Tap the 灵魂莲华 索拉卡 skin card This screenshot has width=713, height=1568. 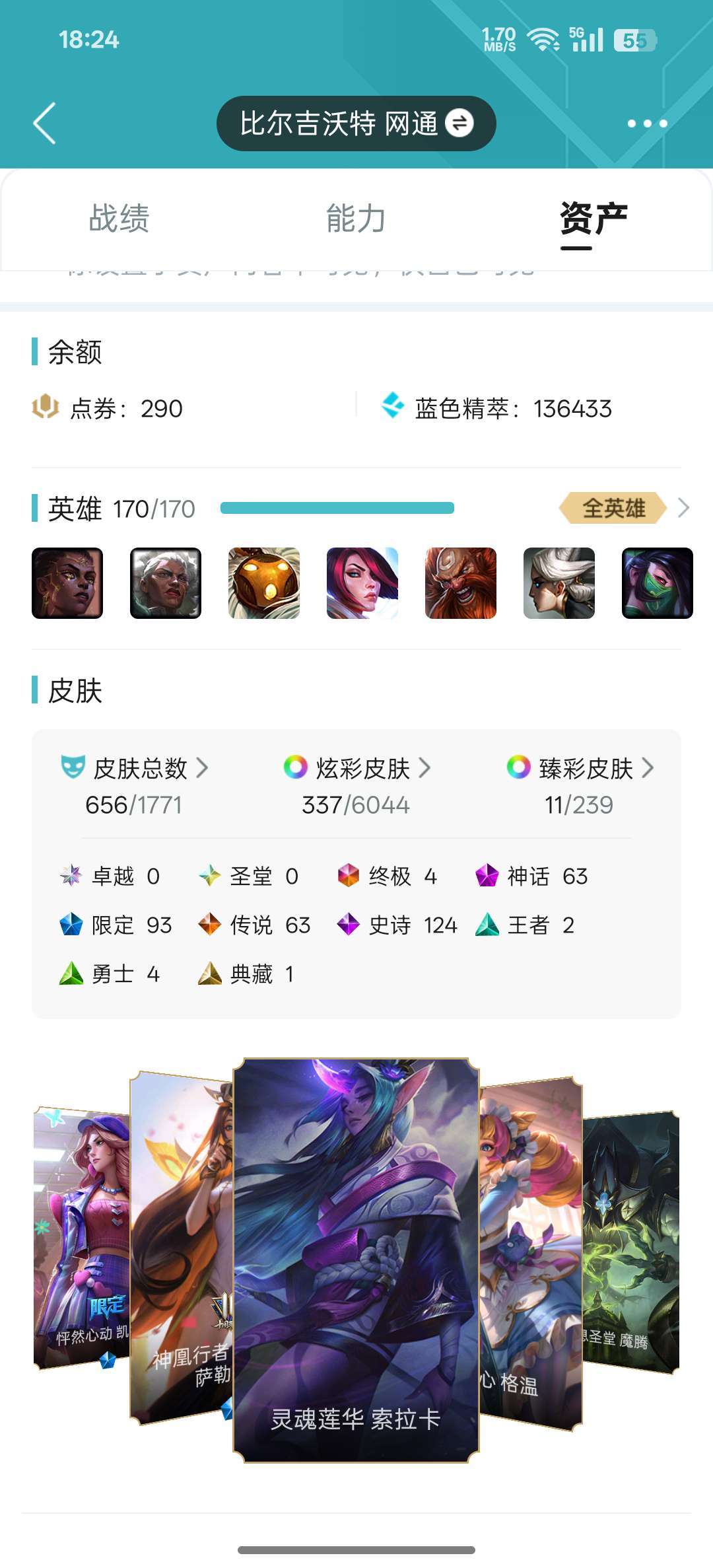356,1260
